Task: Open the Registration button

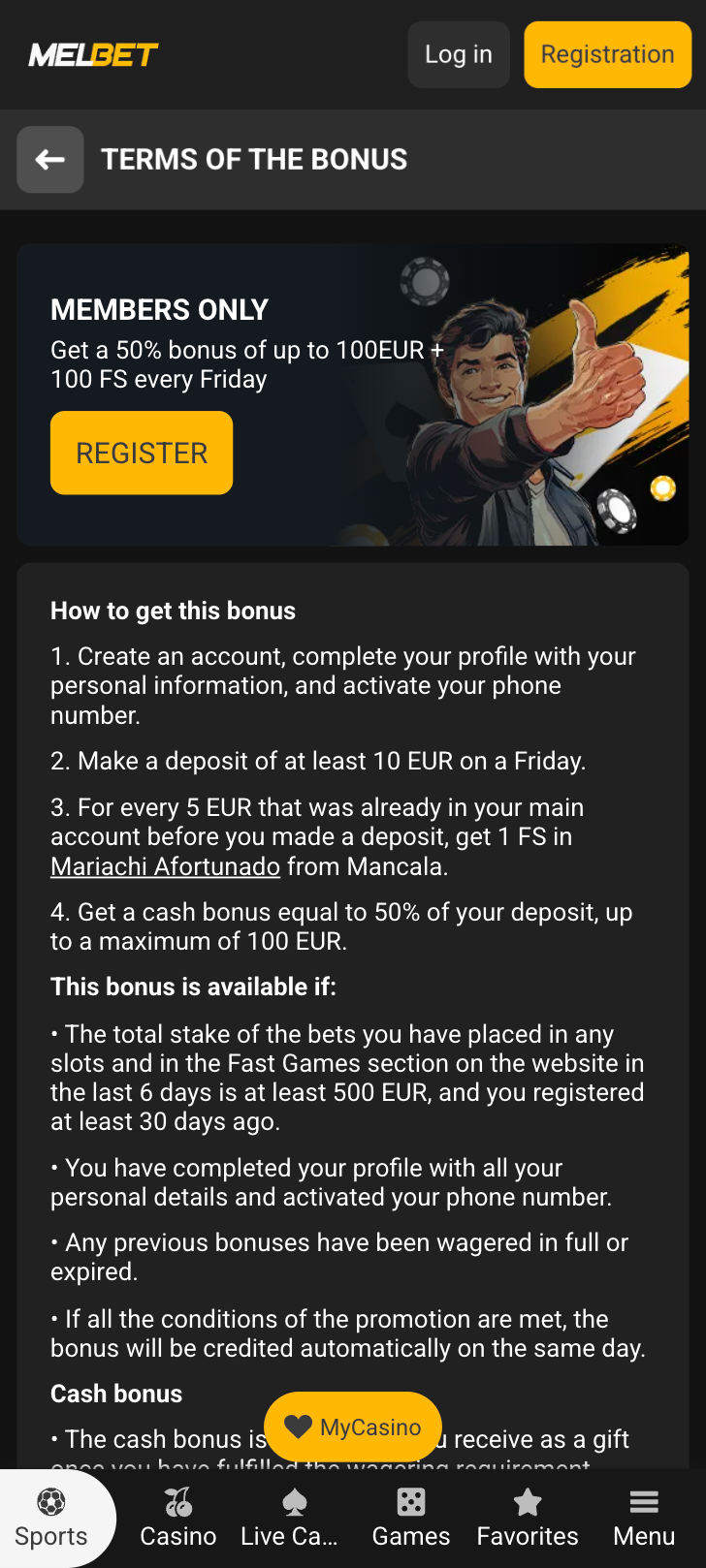Action: tap(608, 55)
